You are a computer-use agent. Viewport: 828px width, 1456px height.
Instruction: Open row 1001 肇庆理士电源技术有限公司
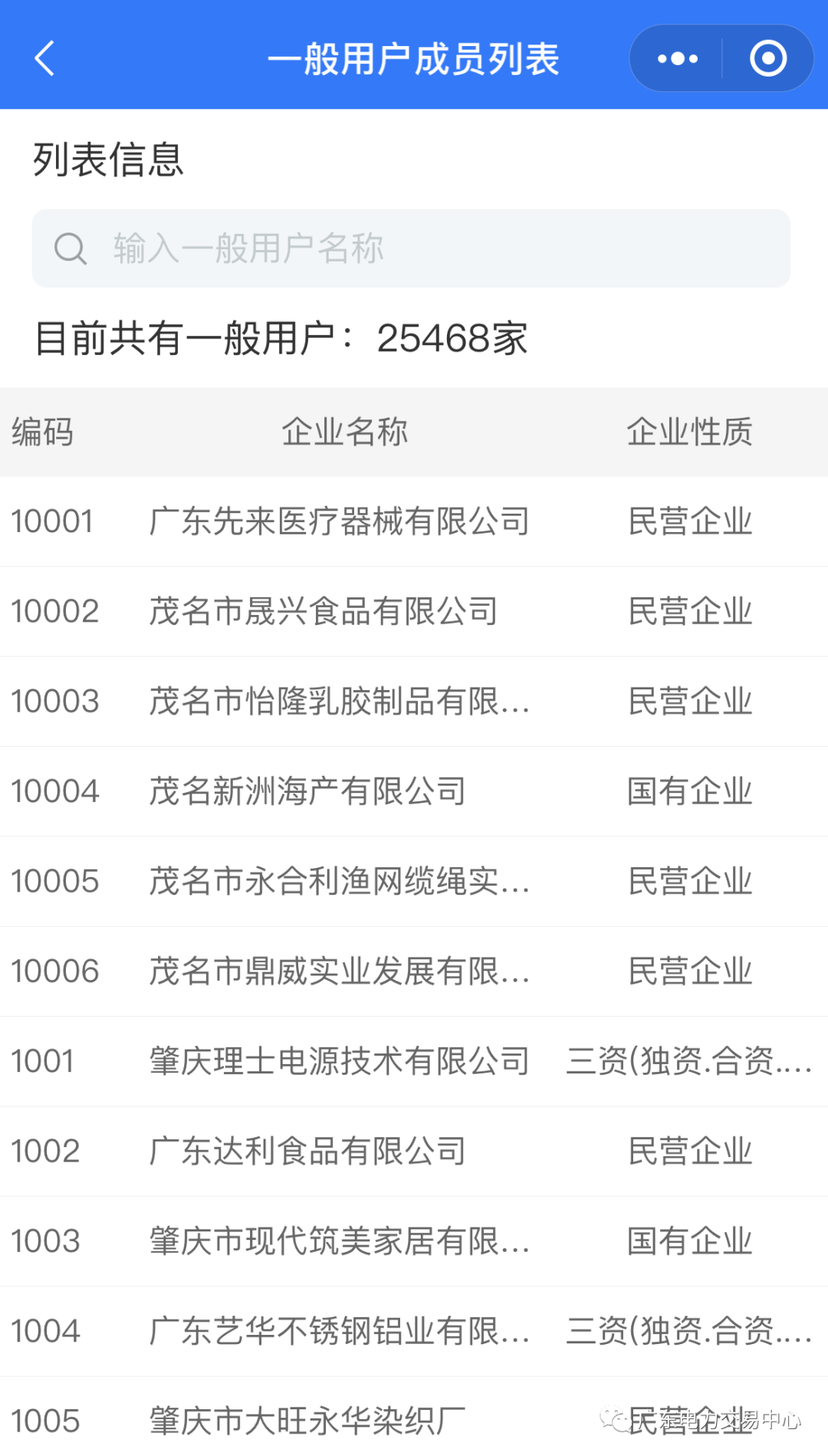(x=414, y=1061)
